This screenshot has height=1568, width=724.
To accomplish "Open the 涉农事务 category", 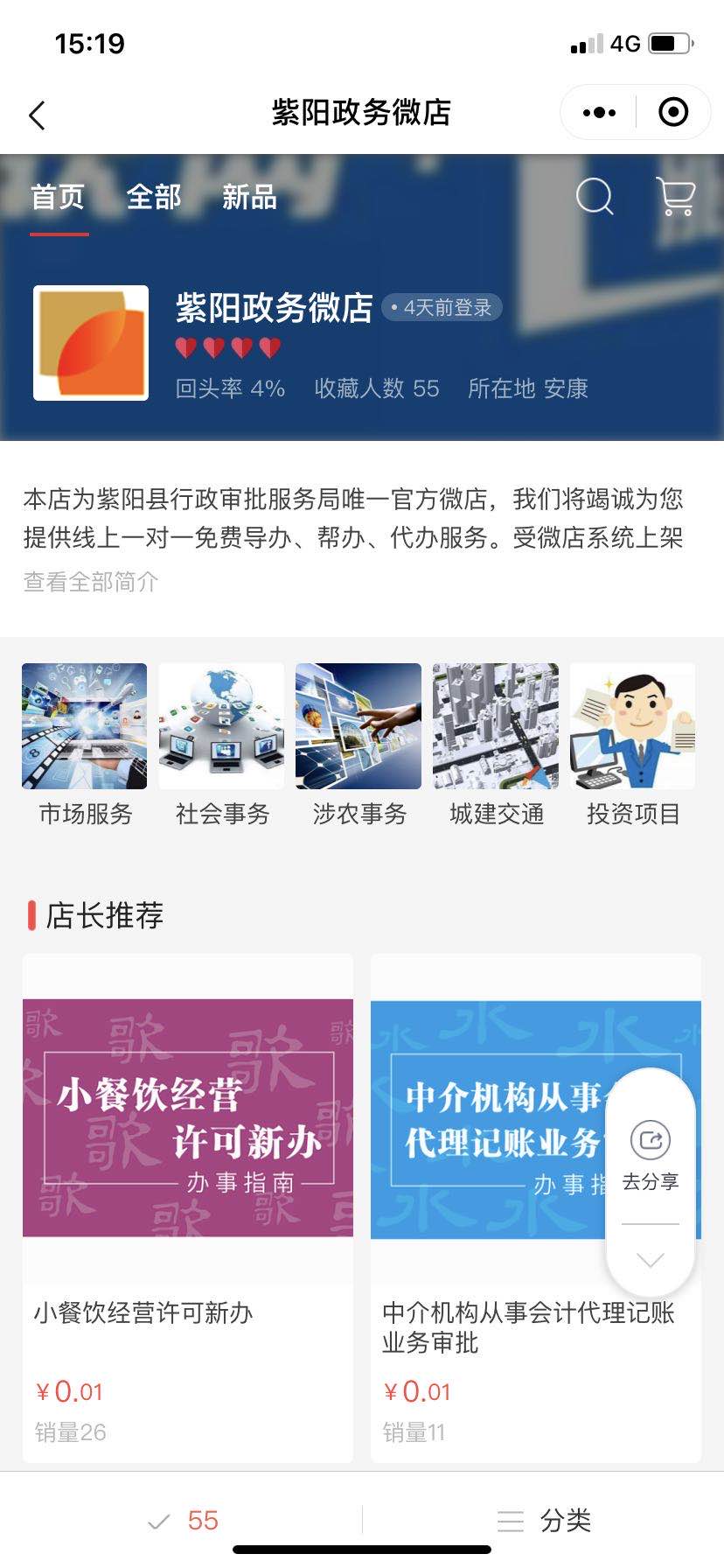I will 359,745.
